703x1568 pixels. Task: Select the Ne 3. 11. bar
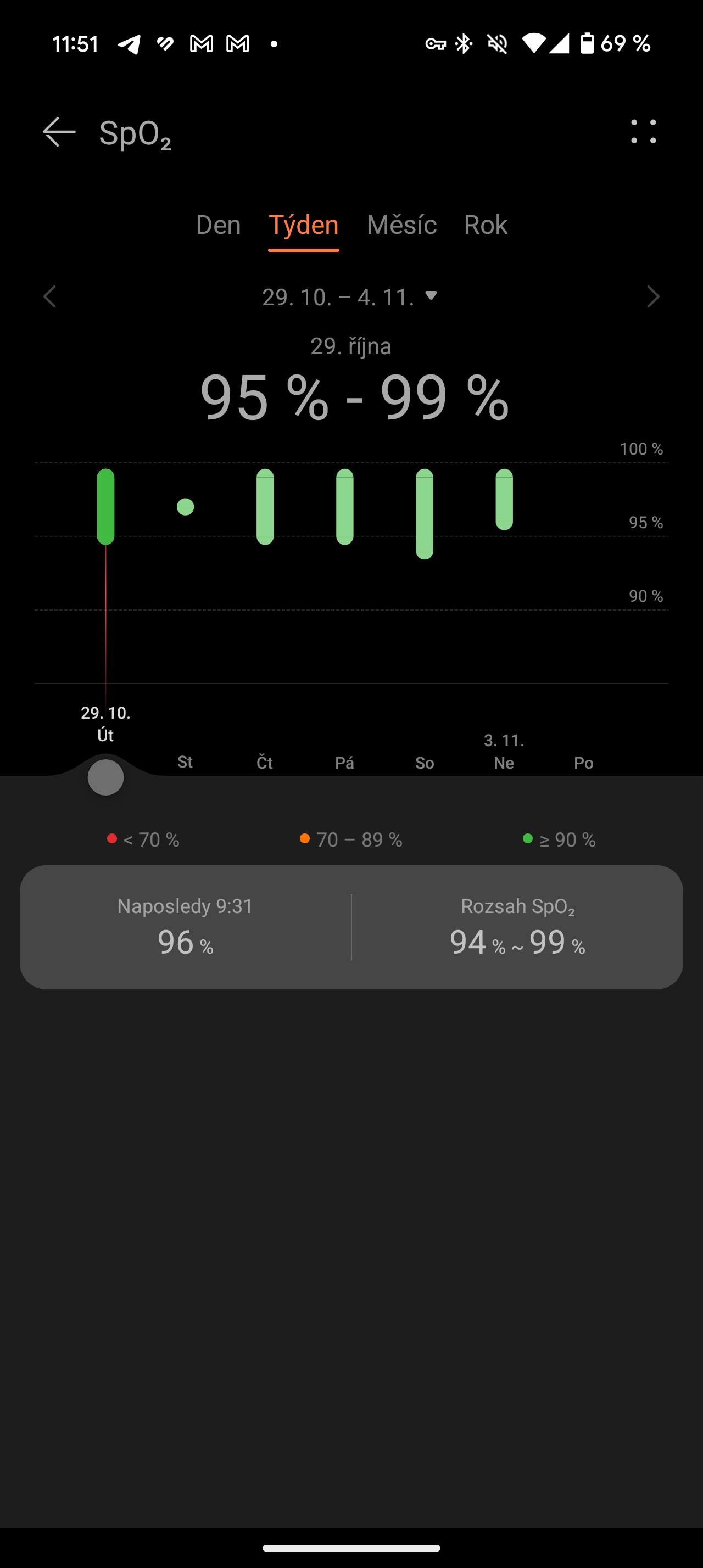[x=504, y=499]
